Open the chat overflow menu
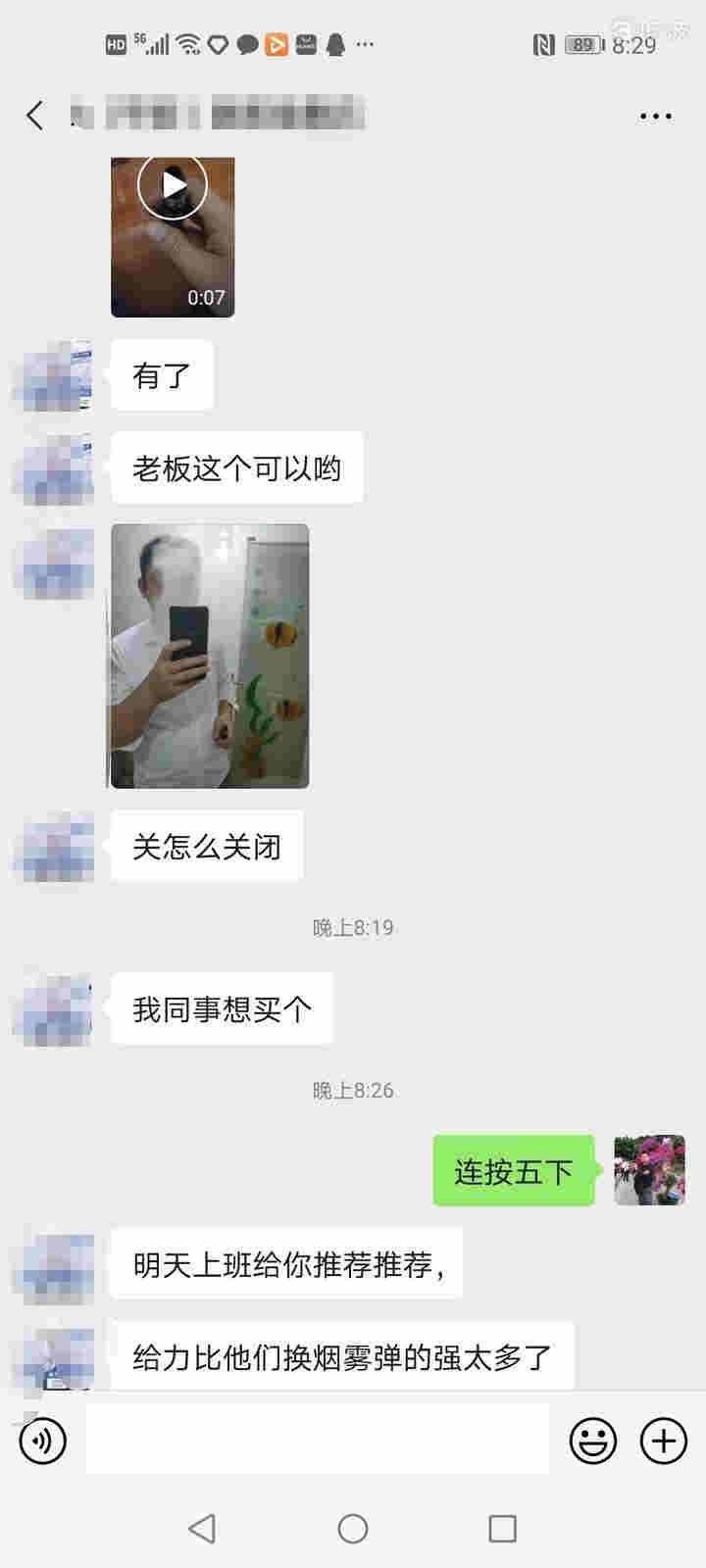The image size is (706, 1568). 655,116
